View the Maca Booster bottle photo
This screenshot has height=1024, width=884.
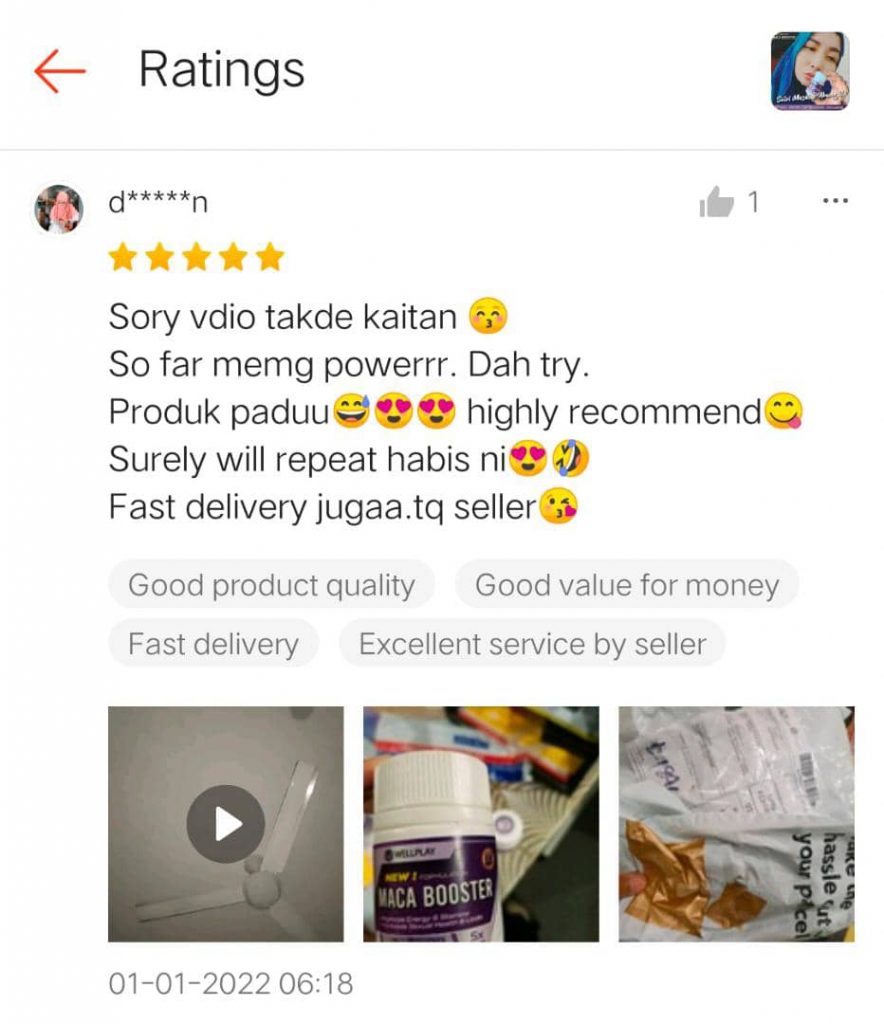pyautogui.click(x=481, y=824)
